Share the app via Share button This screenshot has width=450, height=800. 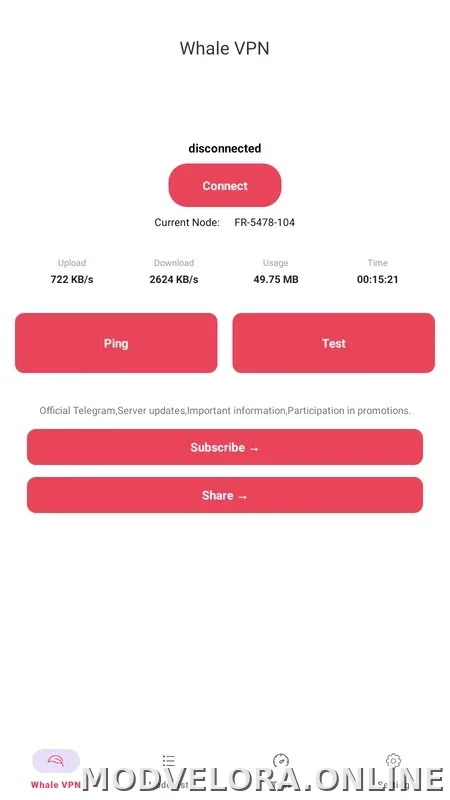224,495
